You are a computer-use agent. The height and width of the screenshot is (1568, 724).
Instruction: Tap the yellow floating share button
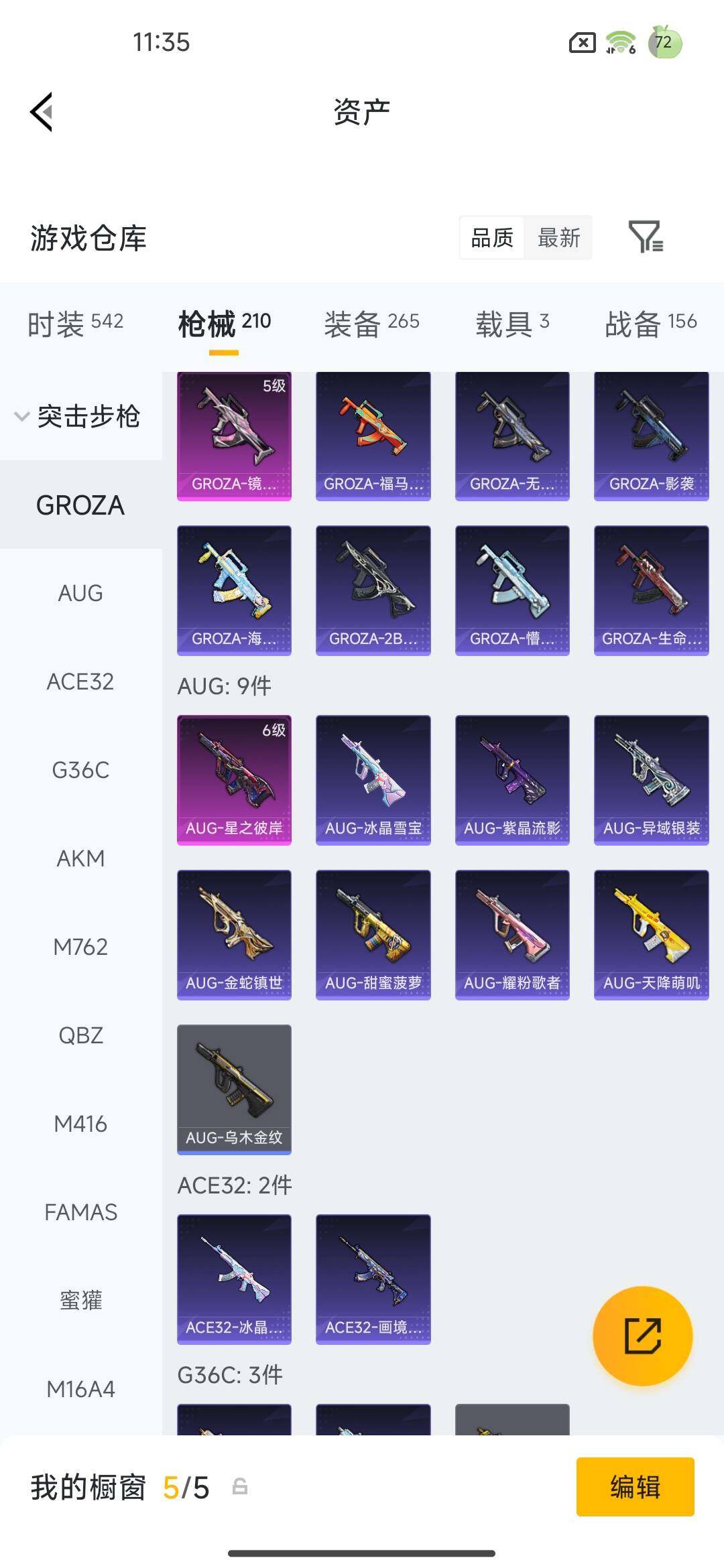point(642,1335)
